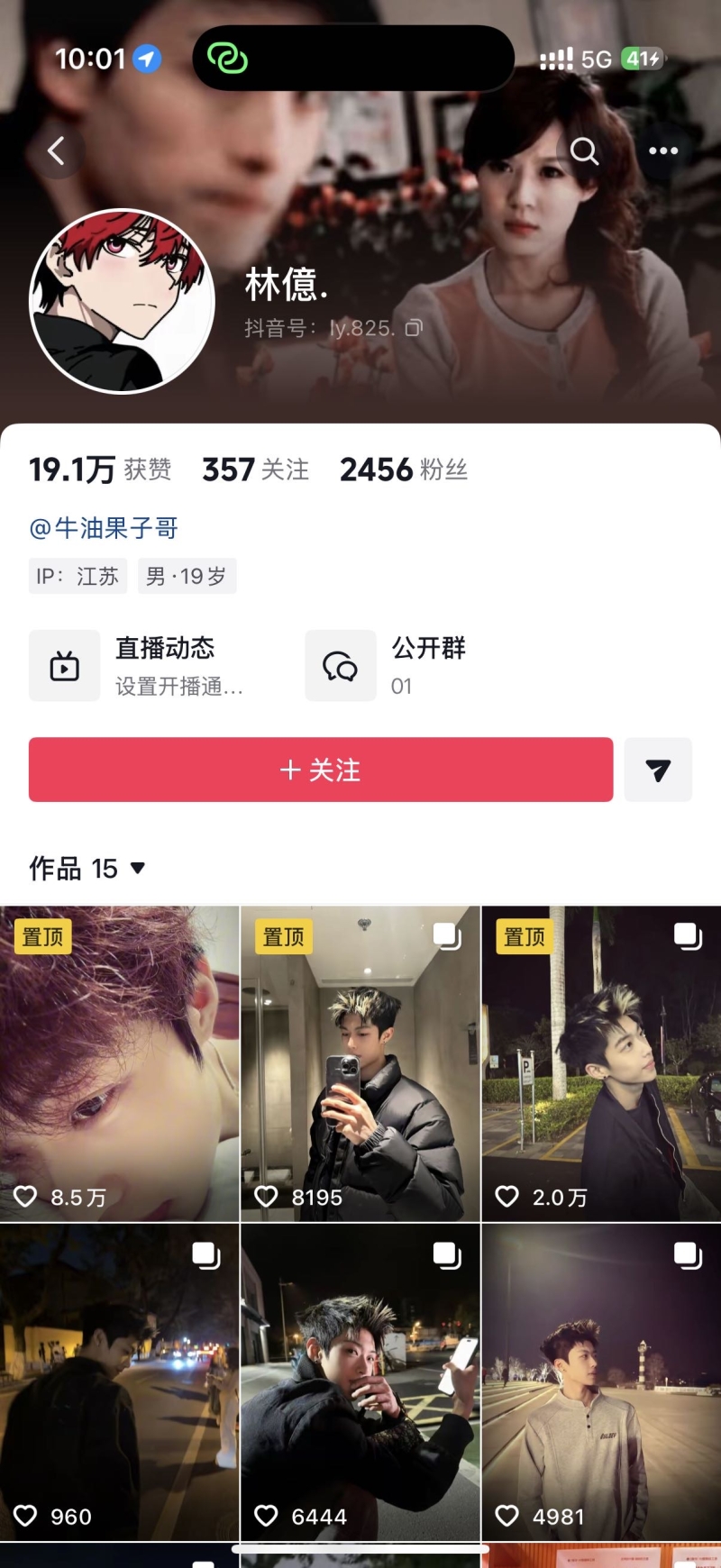View the profile avatar picture
Viewport: 721px width, 1568px height.
coord(122,302)
